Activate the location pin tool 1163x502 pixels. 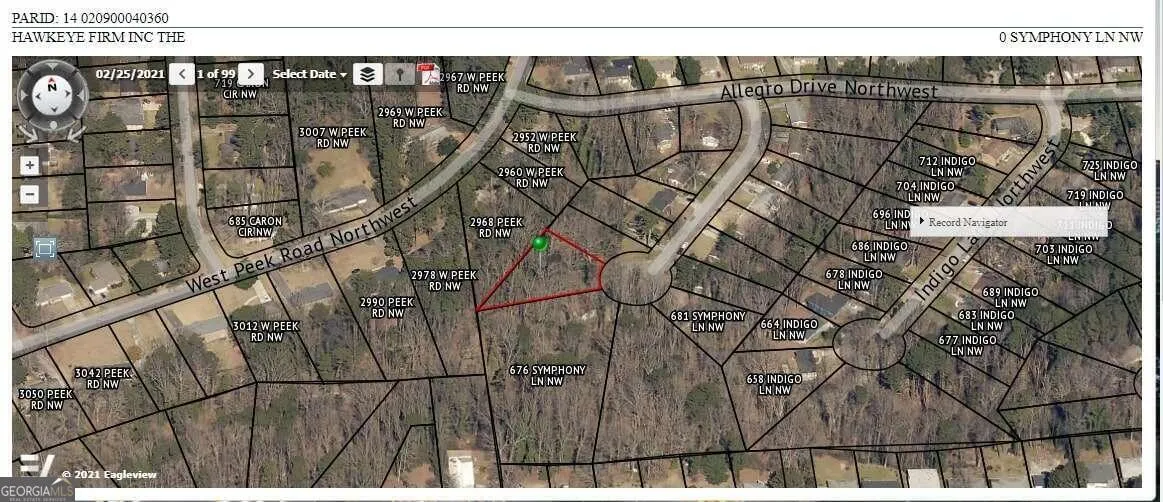click(x=399, y=74)
